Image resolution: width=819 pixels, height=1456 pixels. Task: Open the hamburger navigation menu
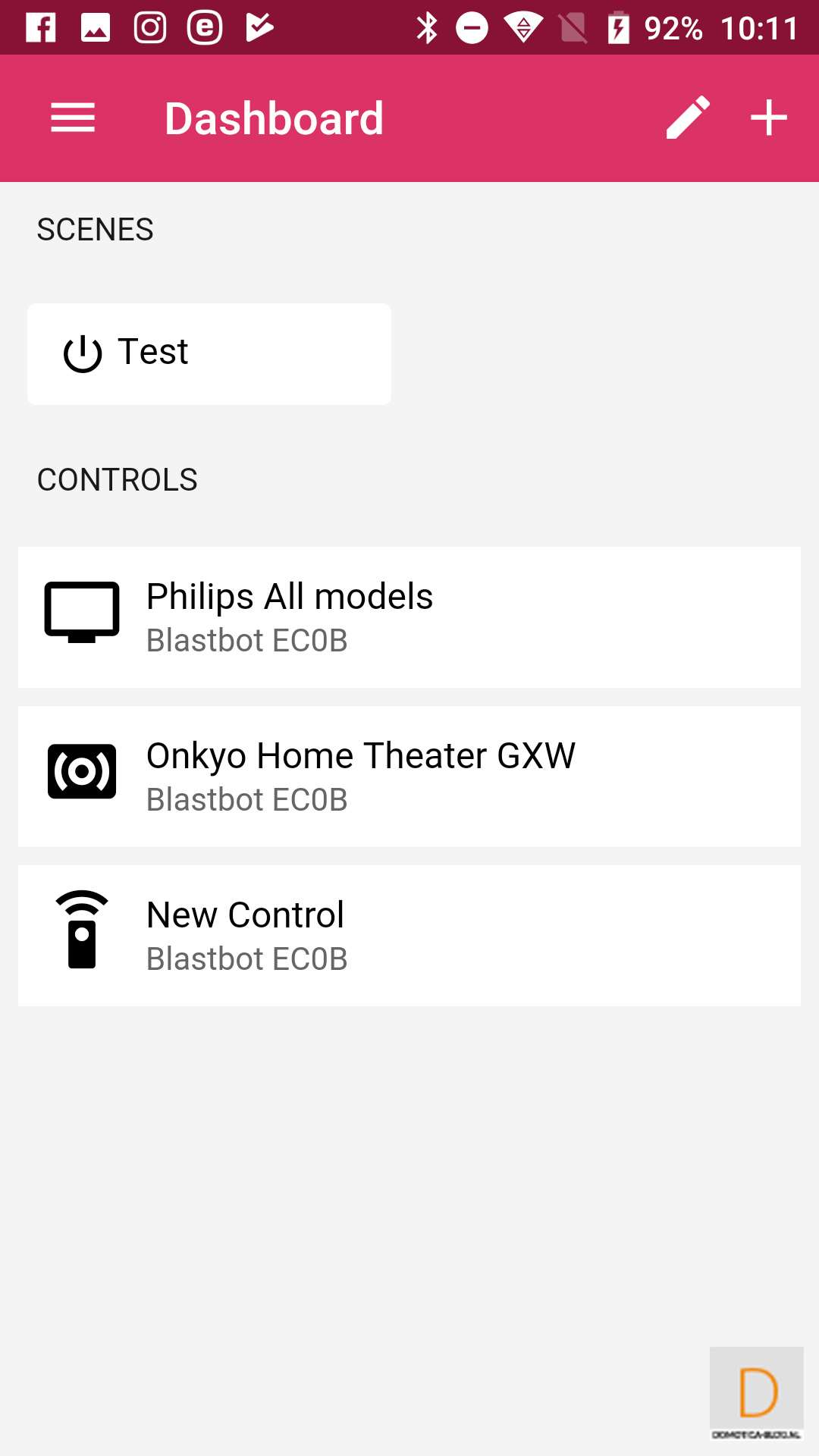[x=73, y=118]
